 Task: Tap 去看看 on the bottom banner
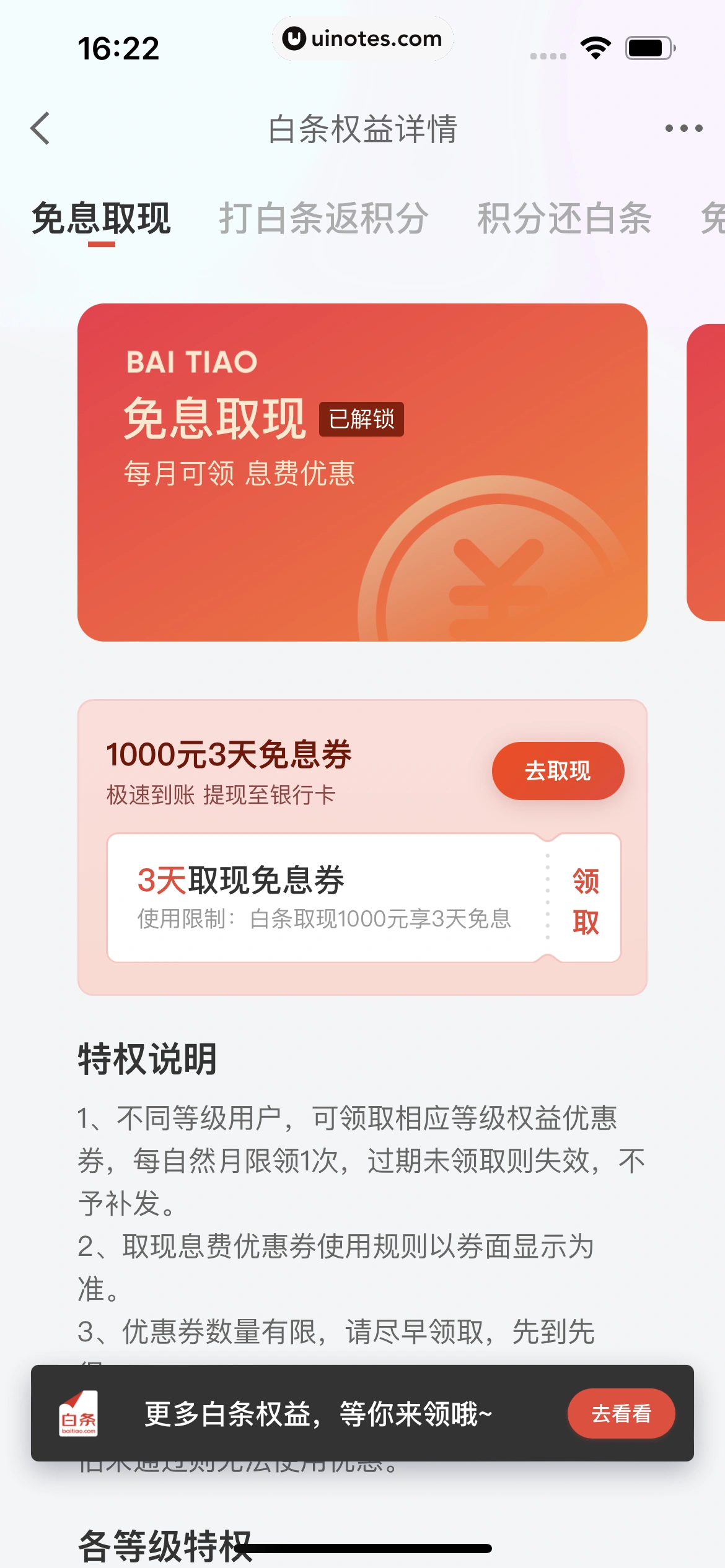pos(621,1414)
